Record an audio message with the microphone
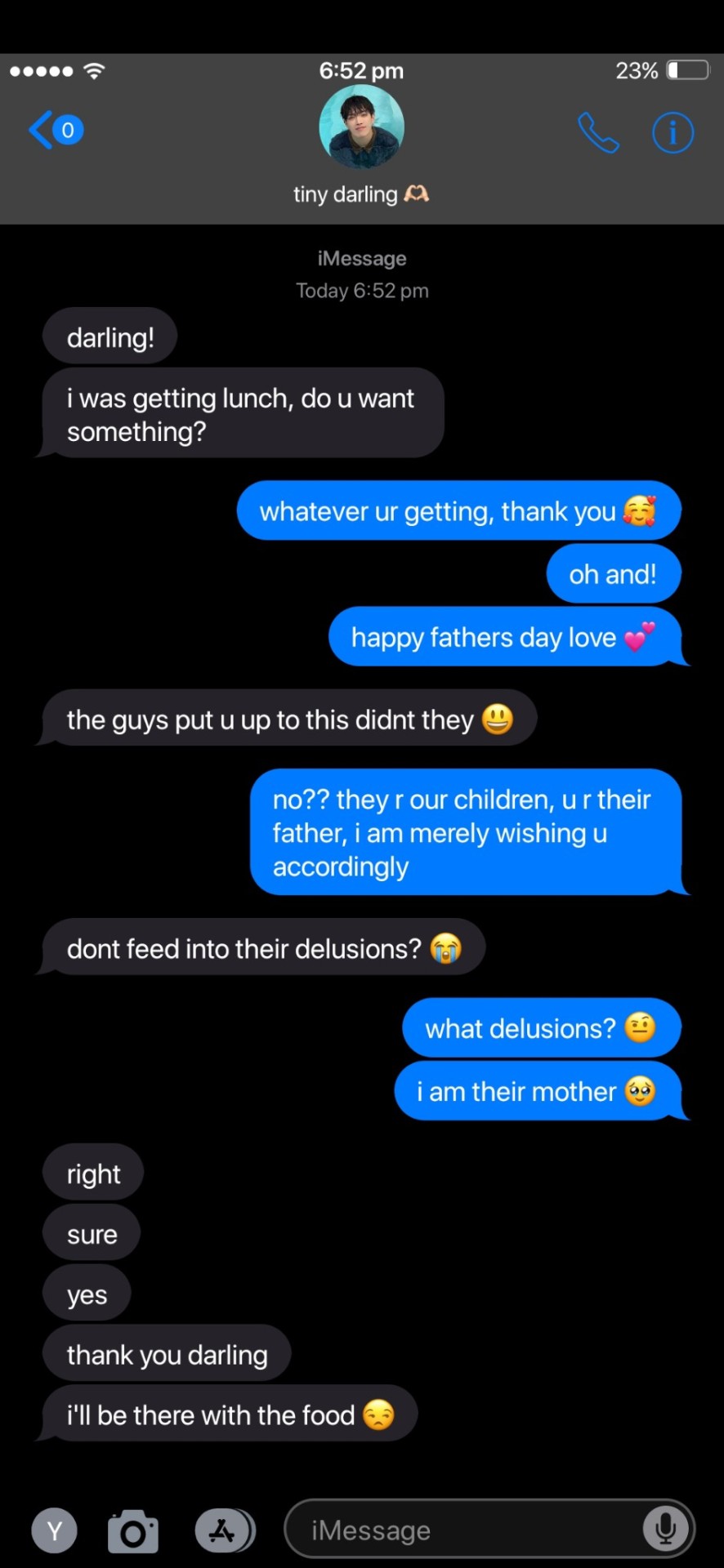 666,1529
